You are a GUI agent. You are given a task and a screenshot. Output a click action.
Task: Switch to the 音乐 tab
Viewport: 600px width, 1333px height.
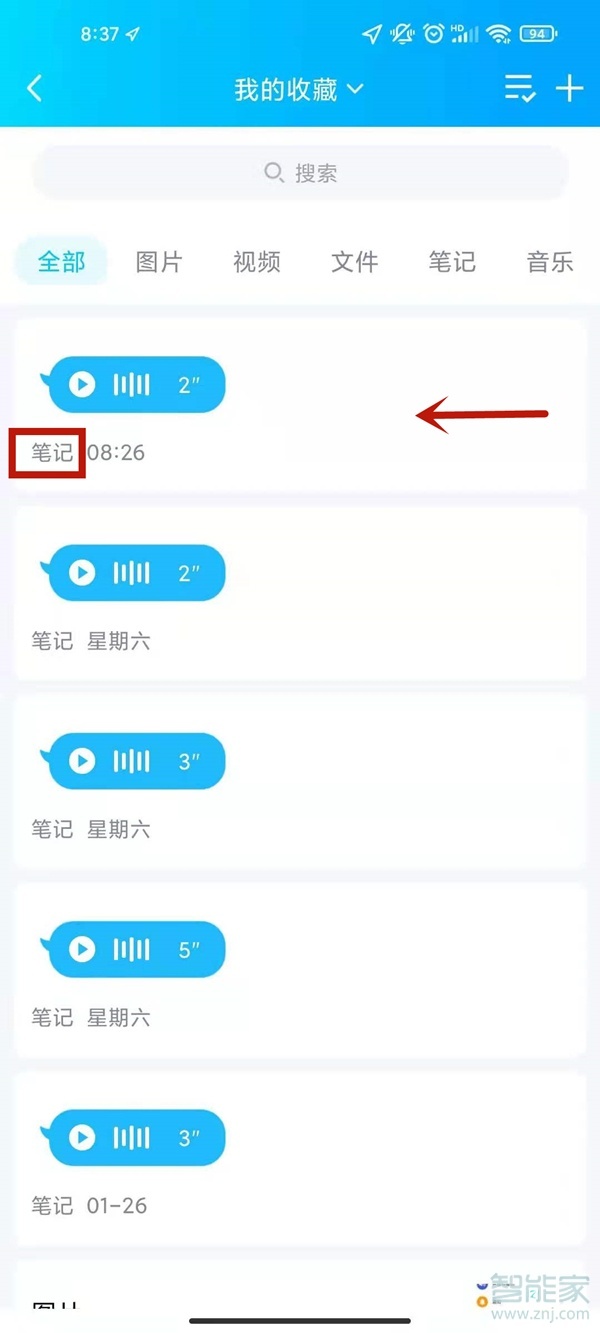(549, 262)
